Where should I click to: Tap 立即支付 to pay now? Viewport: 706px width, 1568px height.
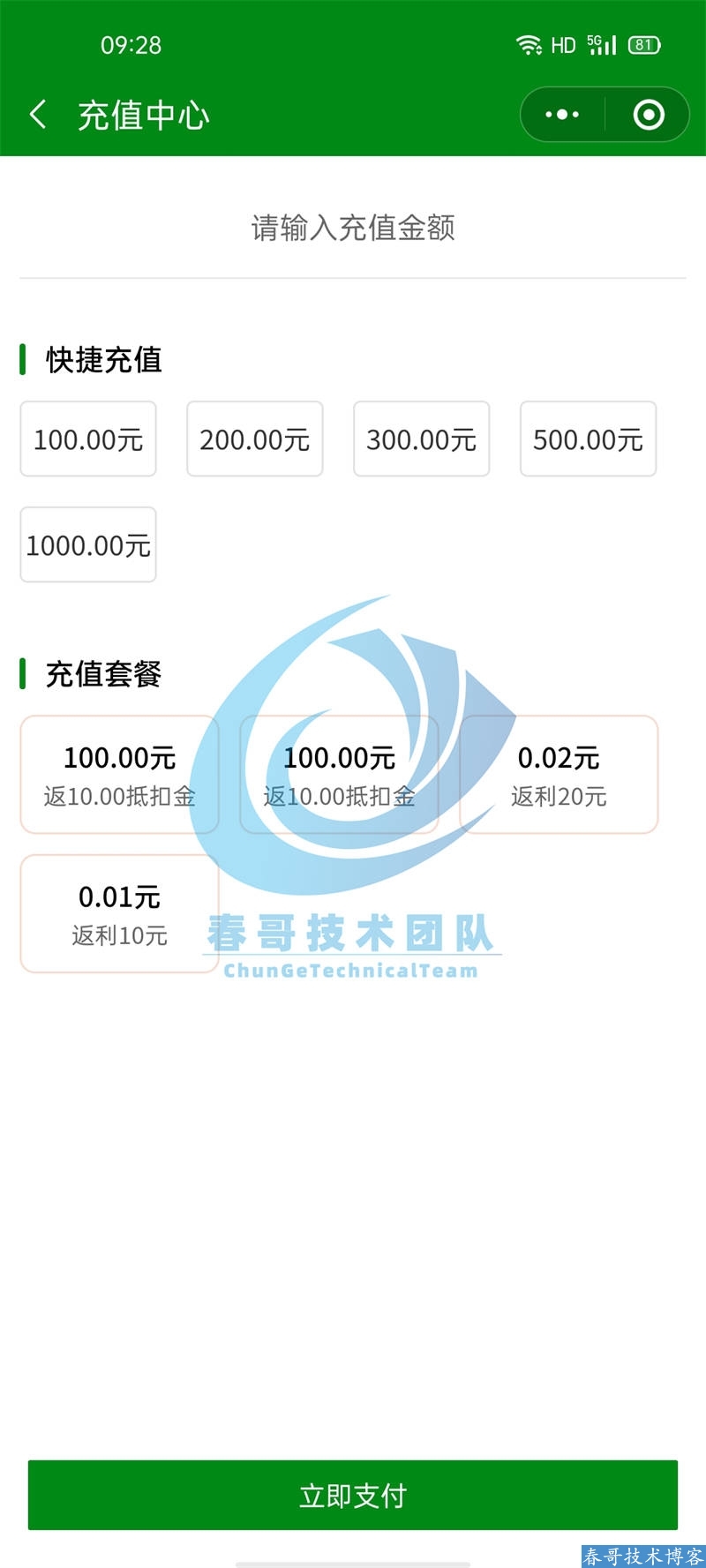click(x=353, y=1495)
